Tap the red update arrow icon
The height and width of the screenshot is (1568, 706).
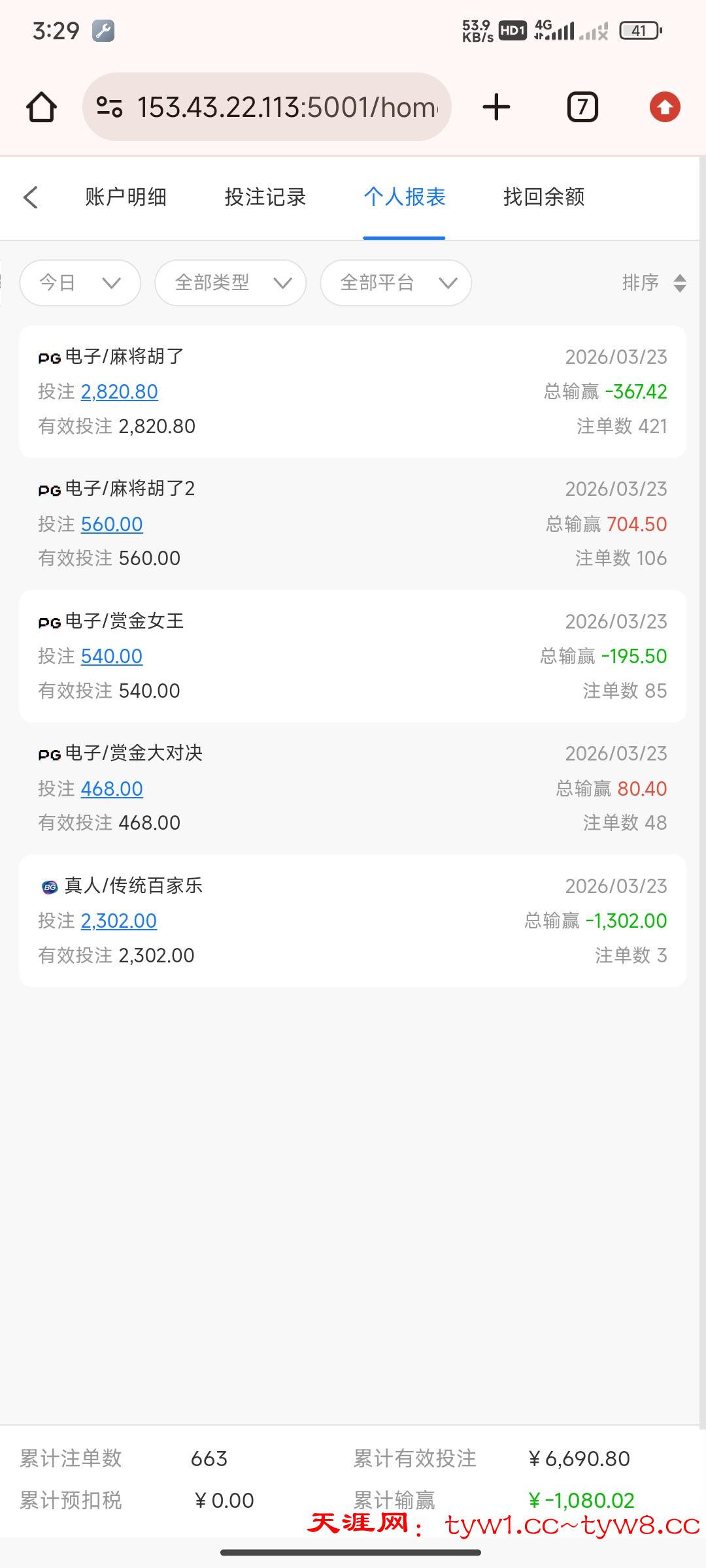point(665,107)
